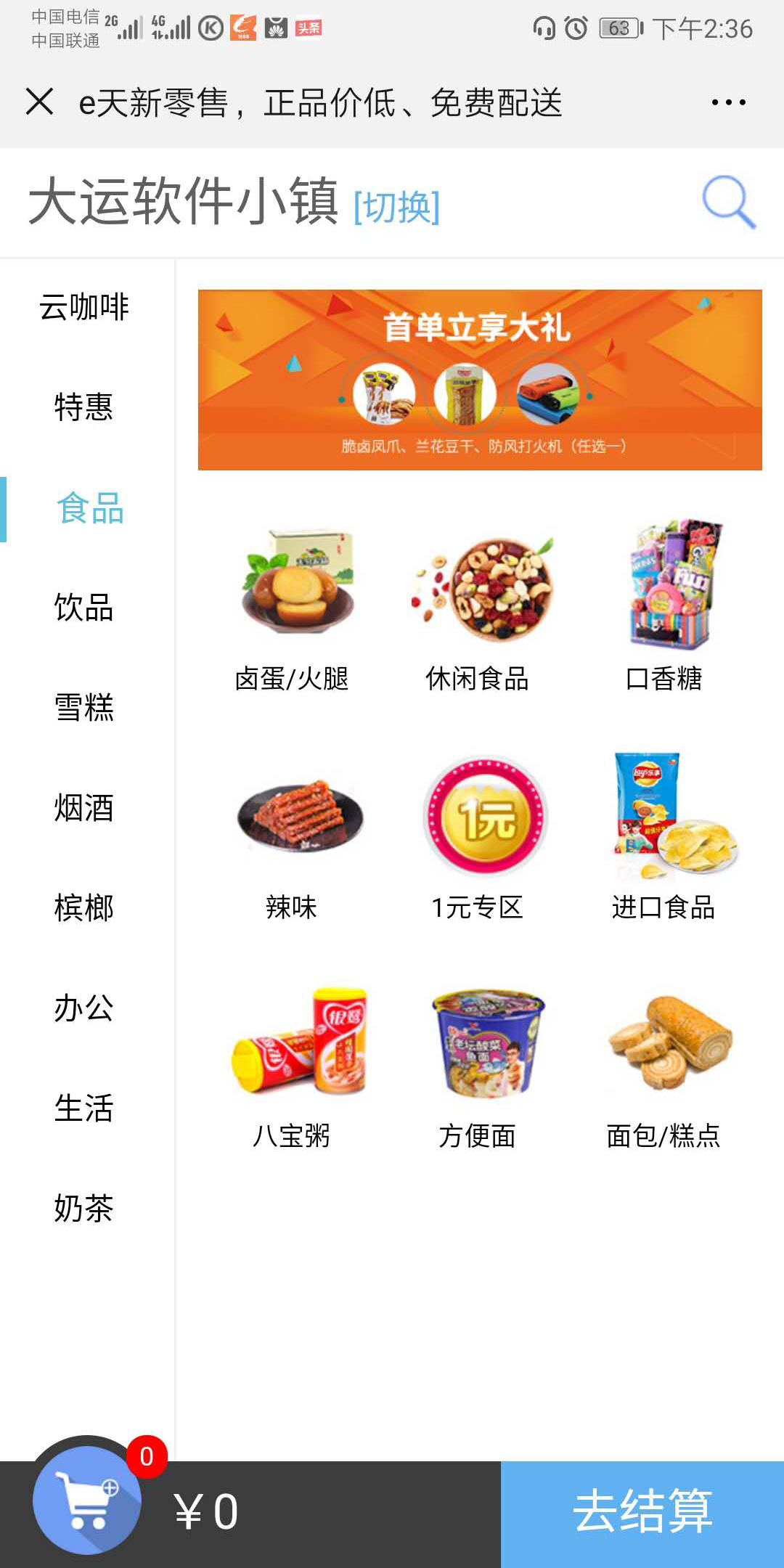784x1568 pixels.
Task: Switch to the 云咖啡 category
Action: click(84, 306)
